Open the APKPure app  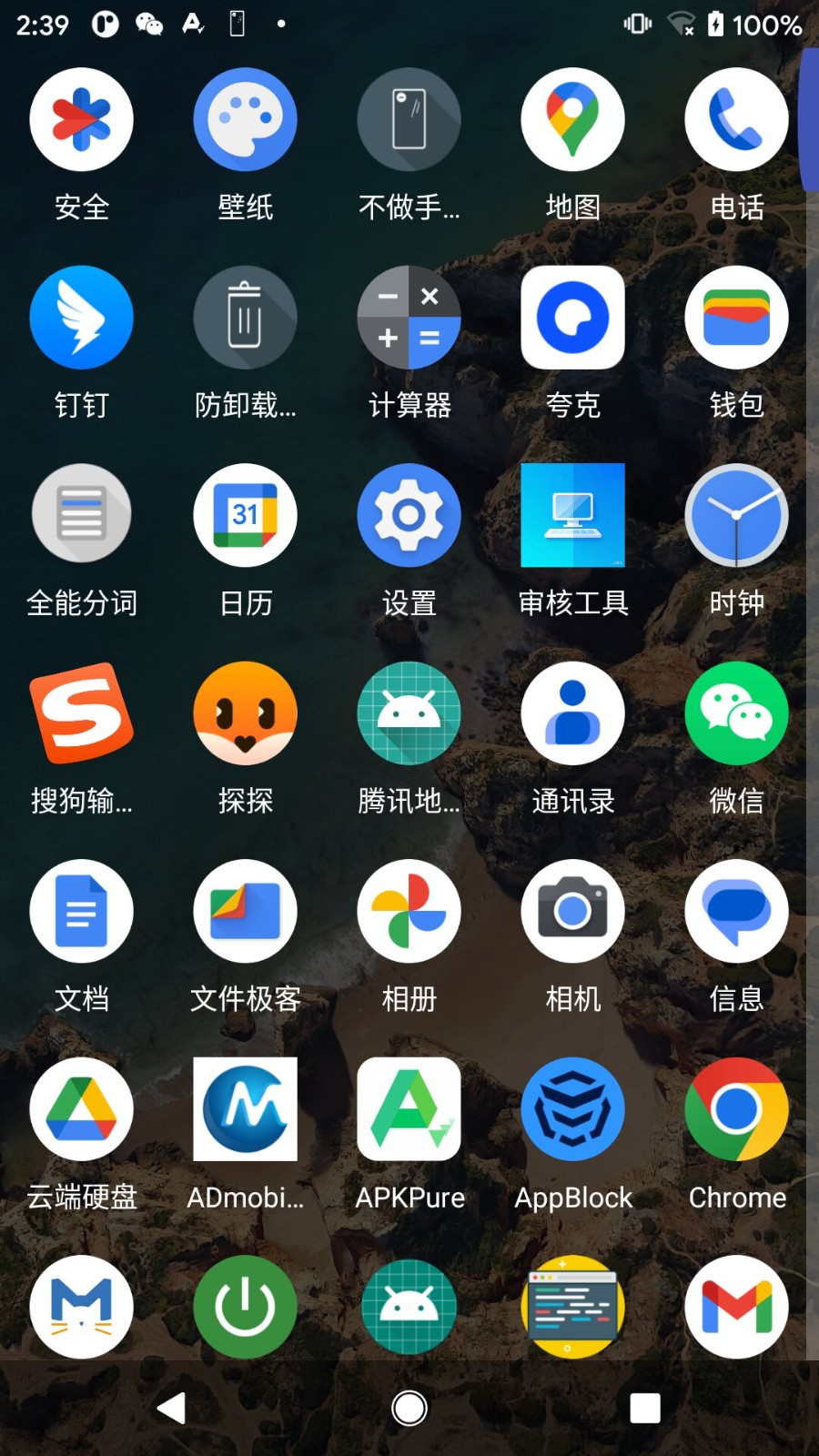click(409, 1109)
